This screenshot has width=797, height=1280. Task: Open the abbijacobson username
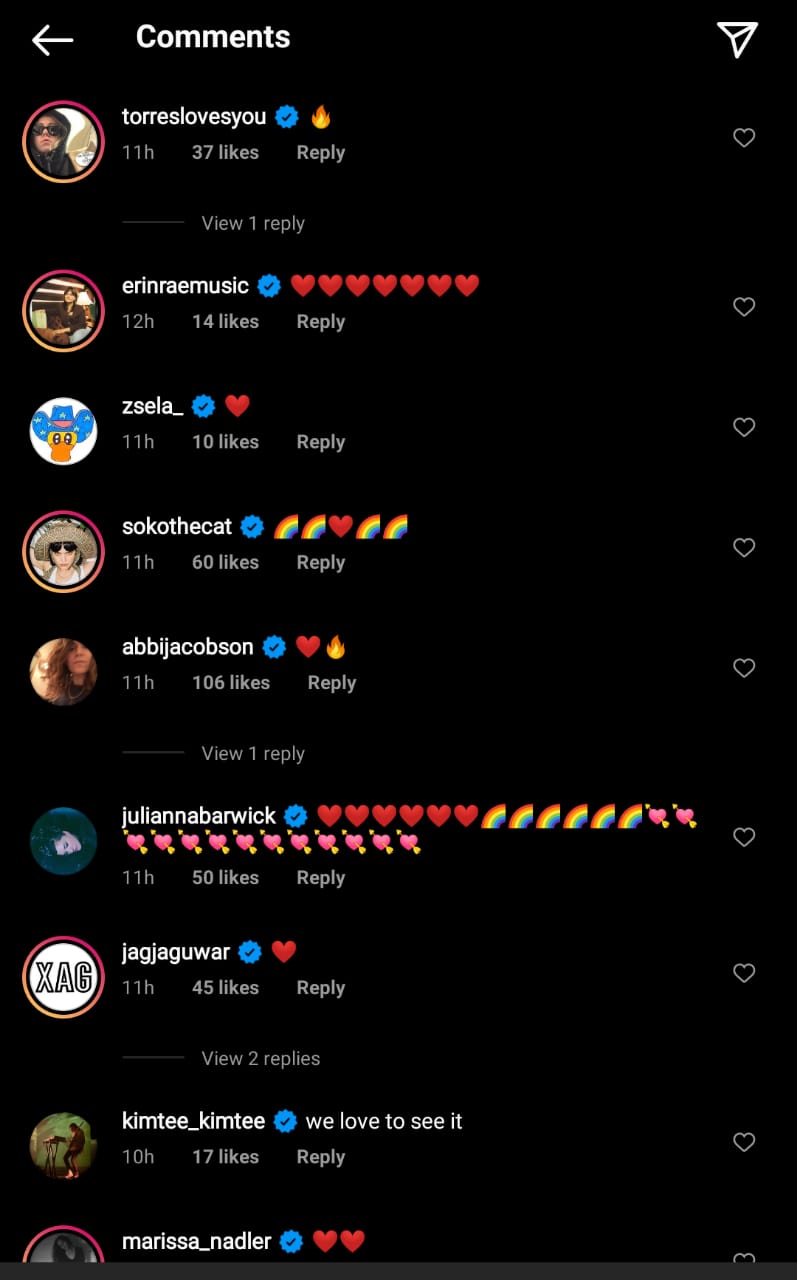click(188, 647)
